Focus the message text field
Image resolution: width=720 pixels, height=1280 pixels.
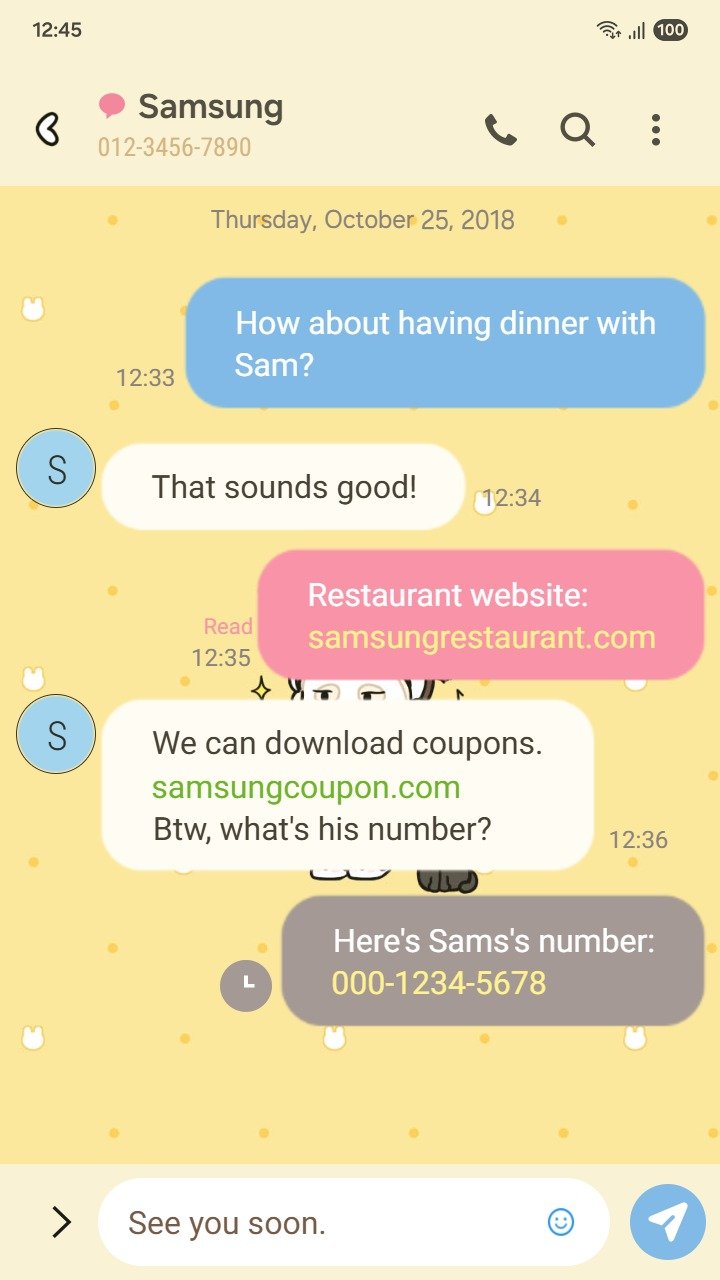coord(320,1222)
